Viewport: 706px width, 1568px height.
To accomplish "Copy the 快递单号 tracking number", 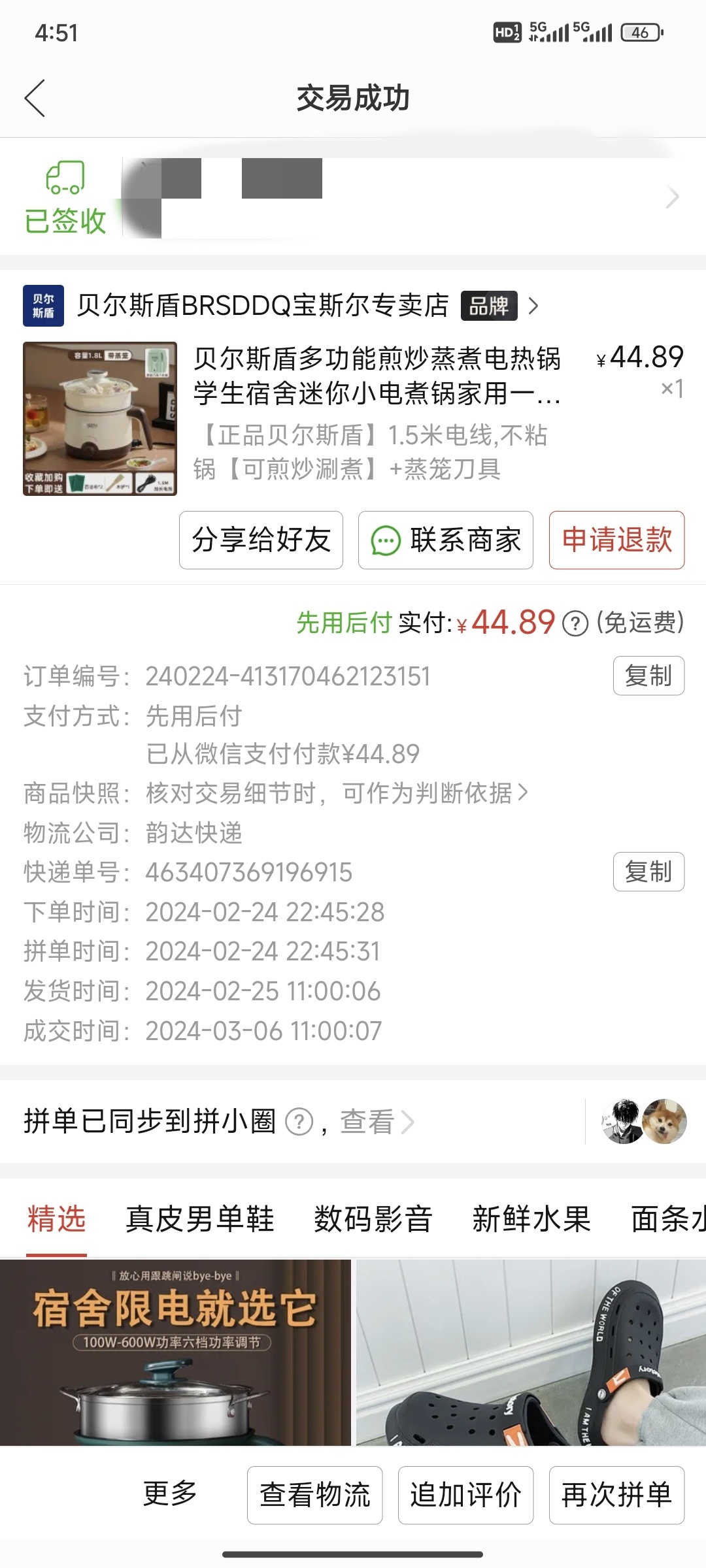I will 648,872.
